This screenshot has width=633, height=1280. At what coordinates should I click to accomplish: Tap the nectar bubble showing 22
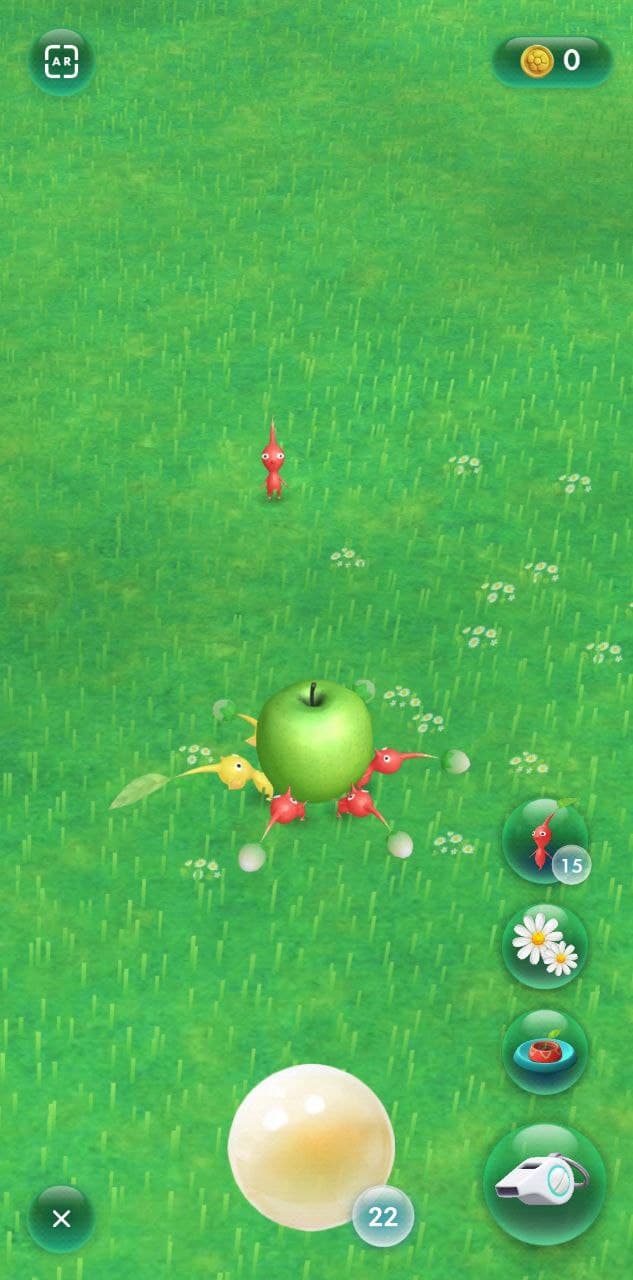tap(312, 1147)
